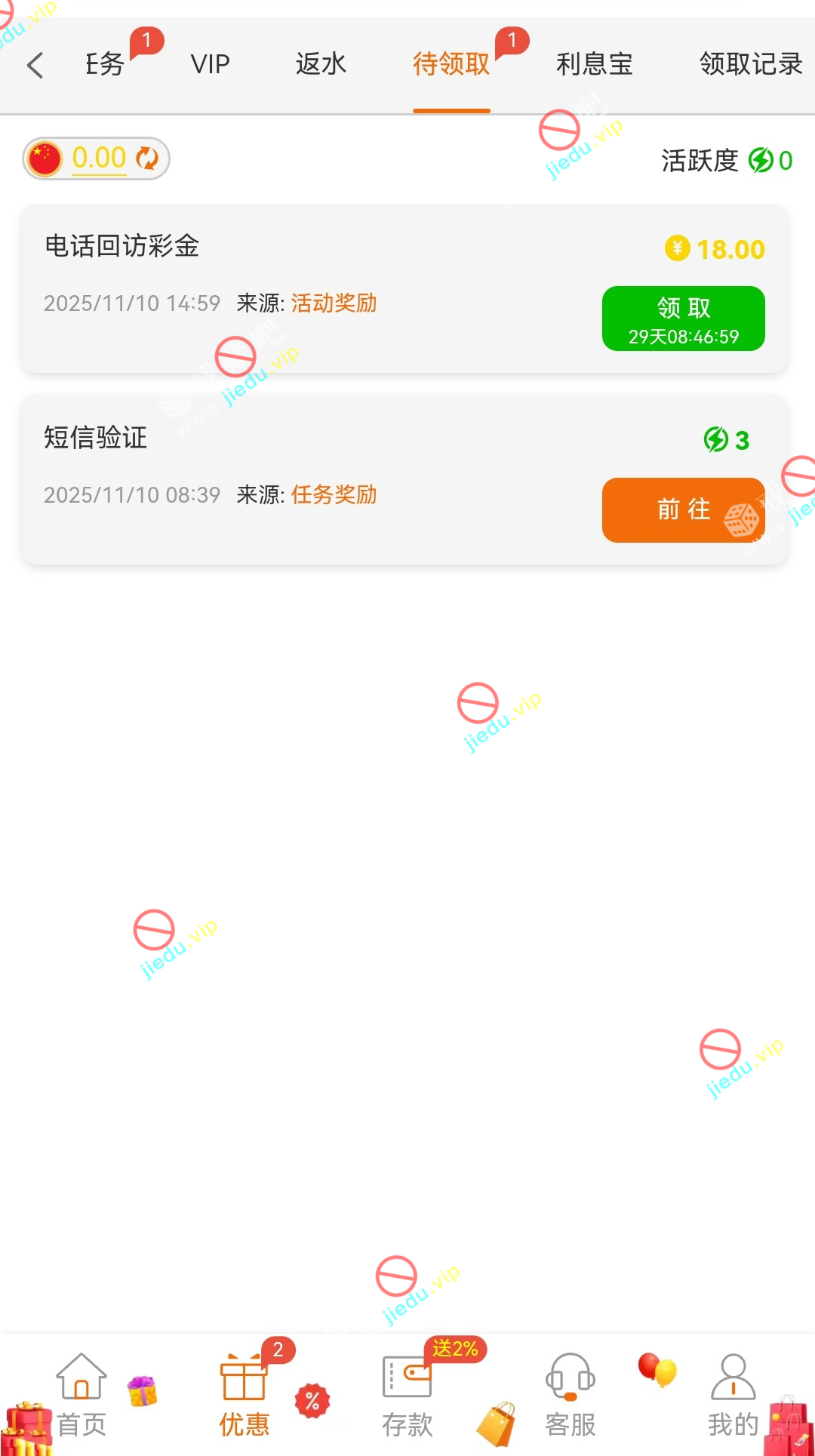Screen dimensions: 815x1456
Task: Go to 首页 in bottom navigation
Action: 81,1395
